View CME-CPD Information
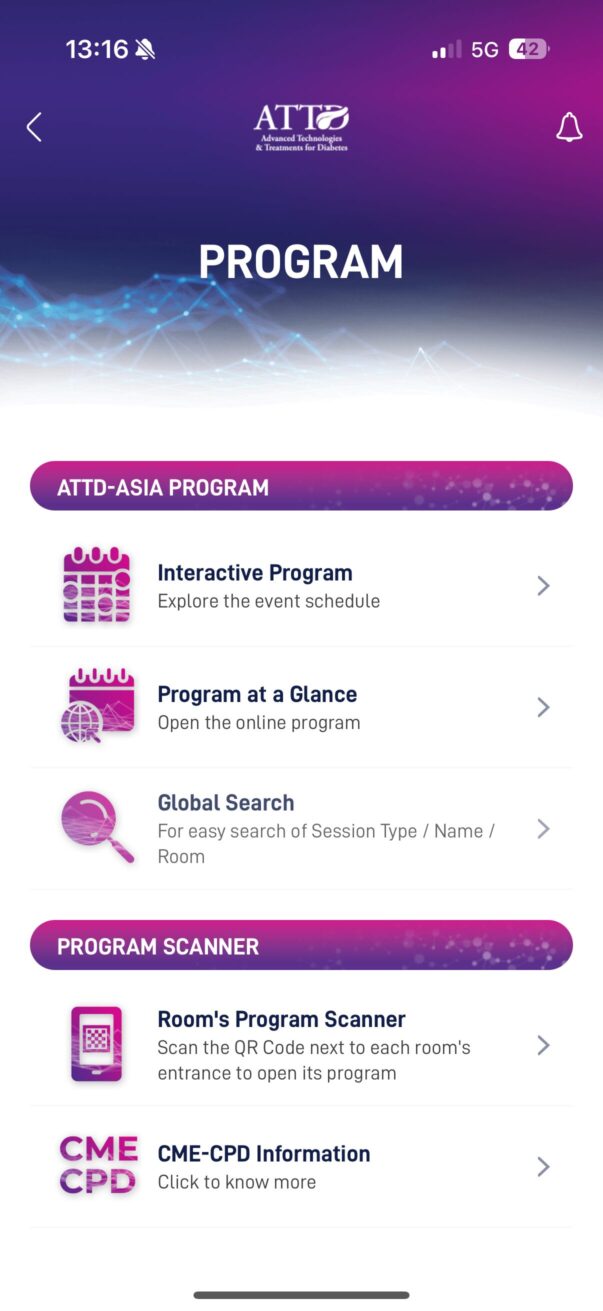Viewport: 603px width, 1311px height. (300, 1167)
